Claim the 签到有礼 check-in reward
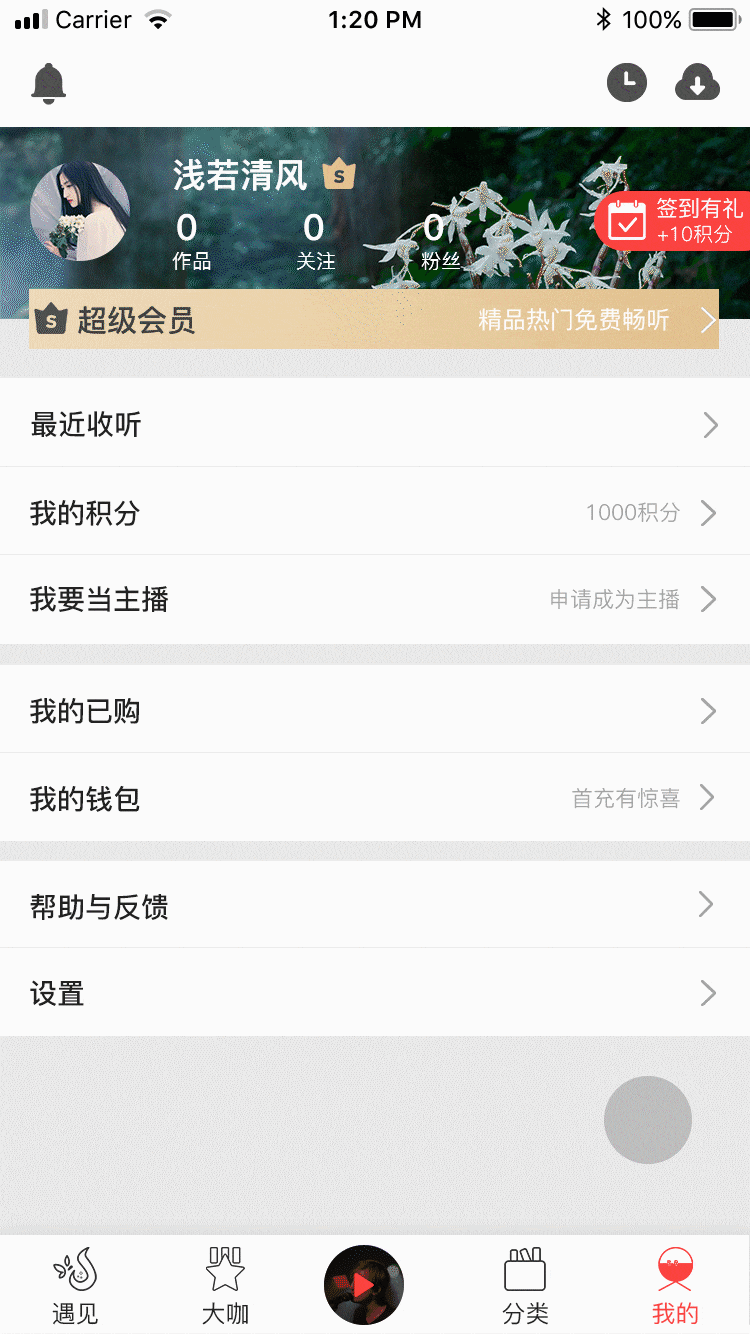This screenshot has width=750, height=1334. [x=673, y=221]
